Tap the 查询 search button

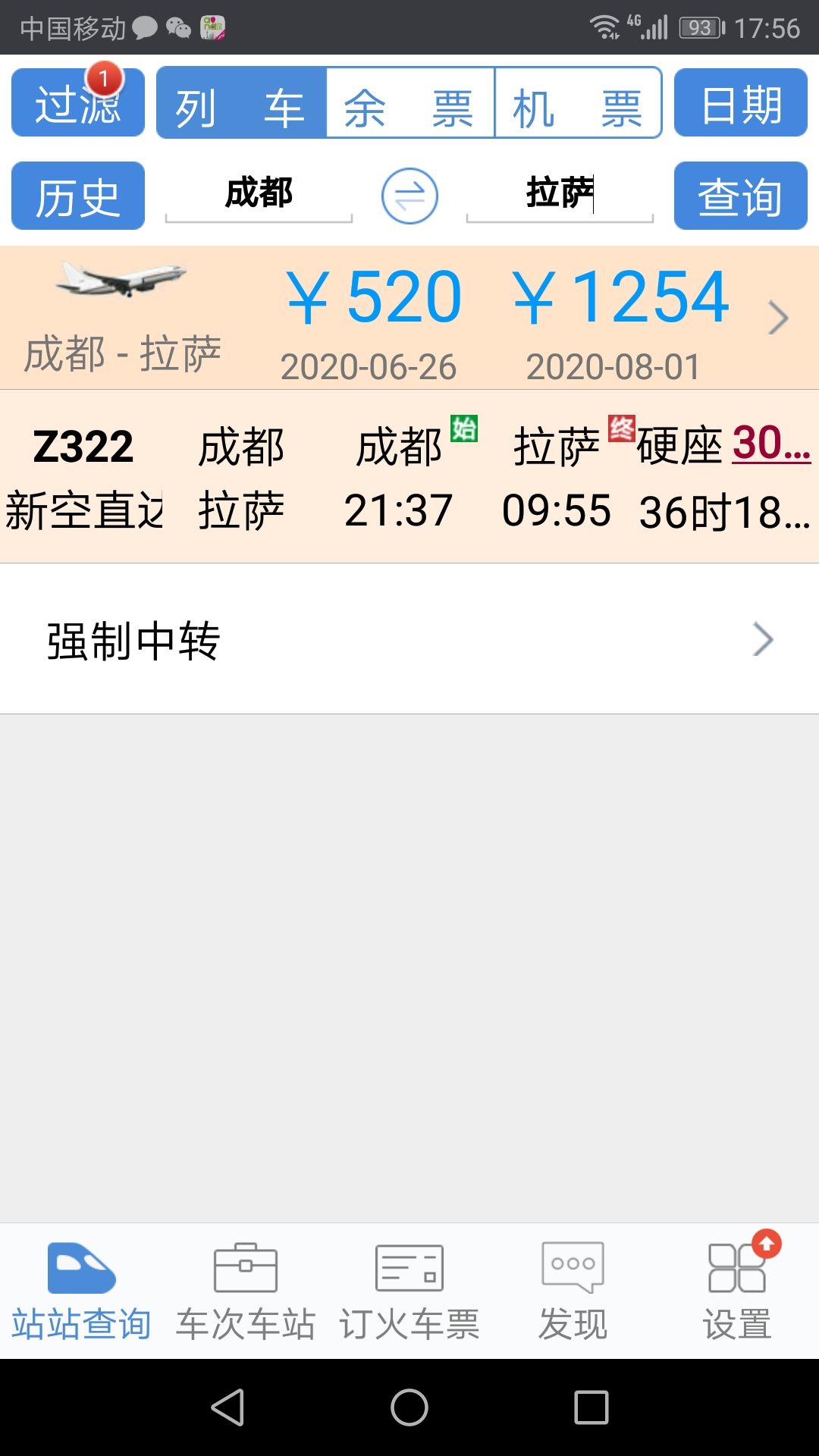click(x=741, y=196)
